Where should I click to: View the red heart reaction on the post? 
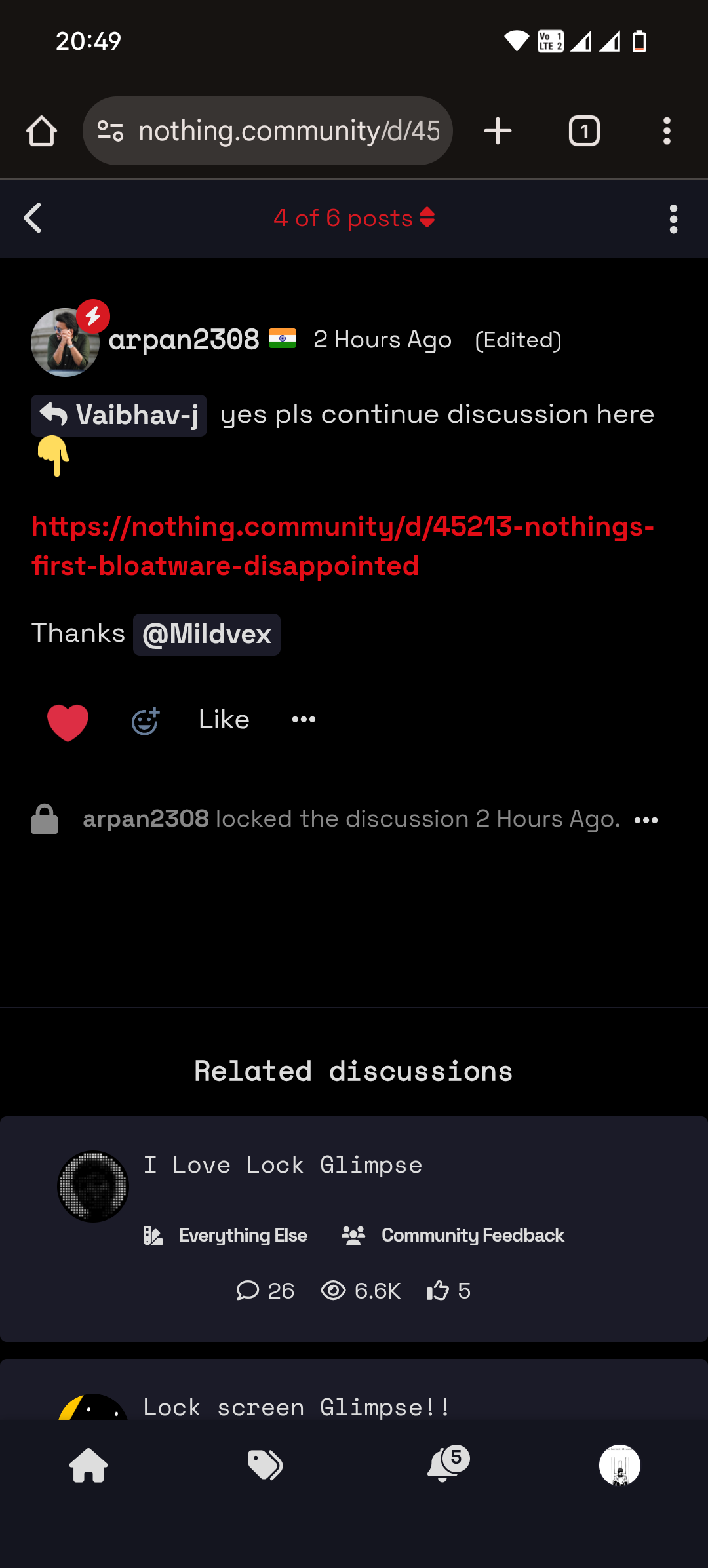coord(68,722)
